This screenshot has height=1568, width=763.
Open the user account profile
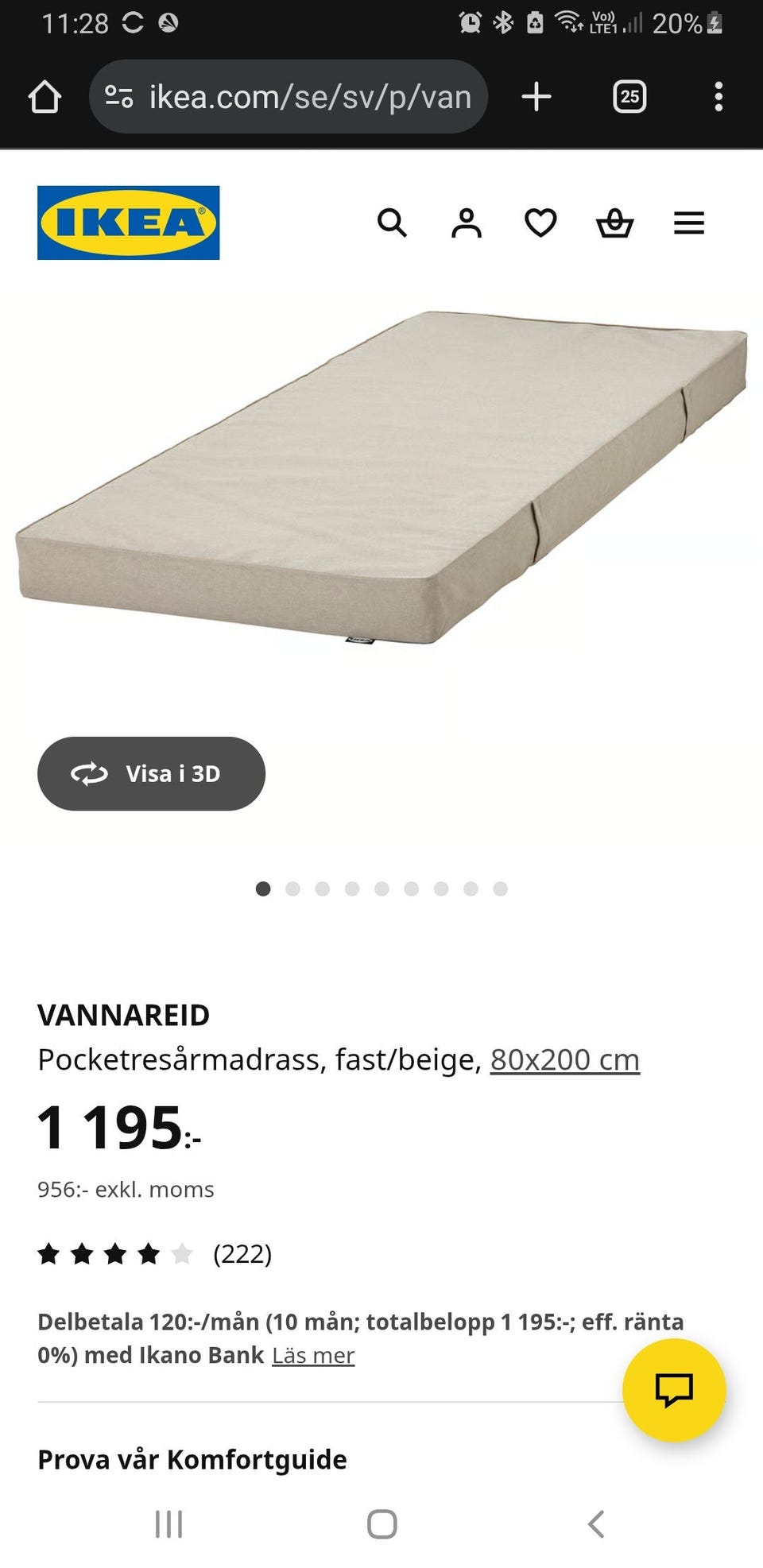tap(467, 223)
